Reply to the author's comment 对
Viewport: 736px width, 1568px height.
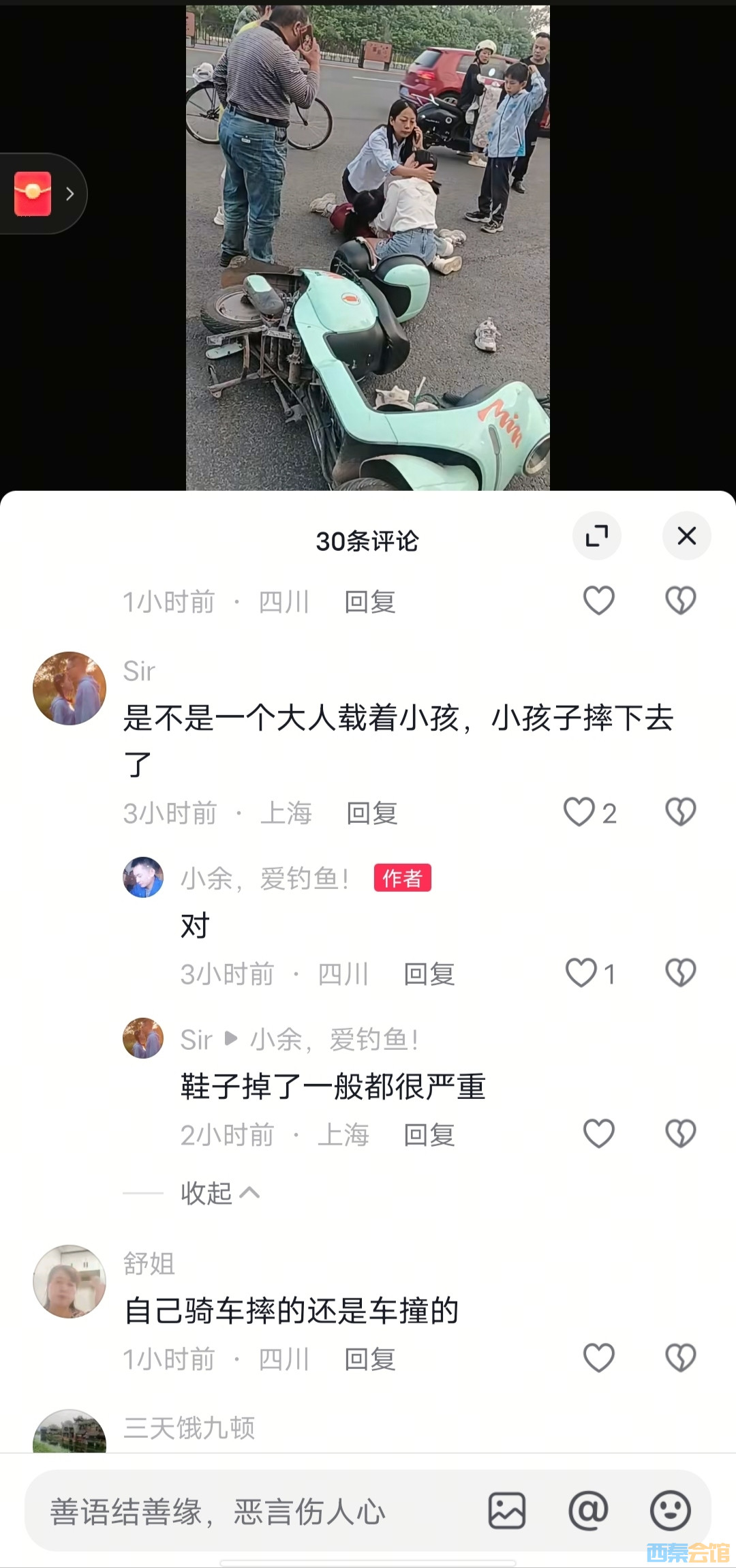(429, 974)
